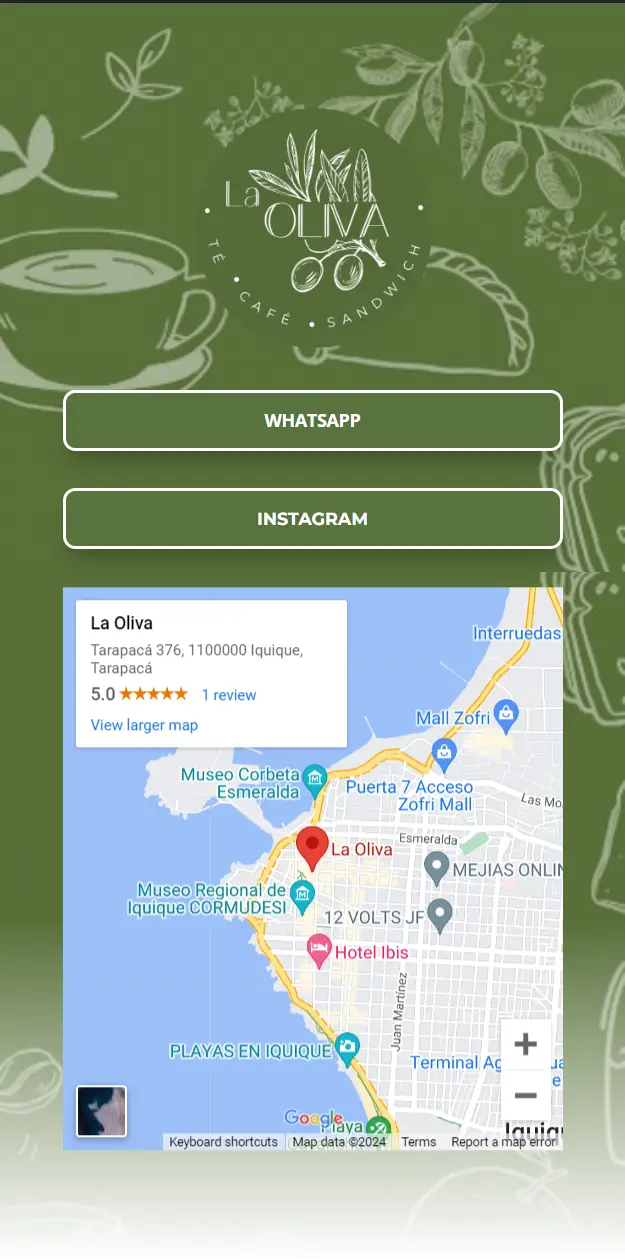Select the PLAYAS EN IQUIQUE marker
Image resolution: width=625 pixels, height=1259 pixels.
point(347,1047)
